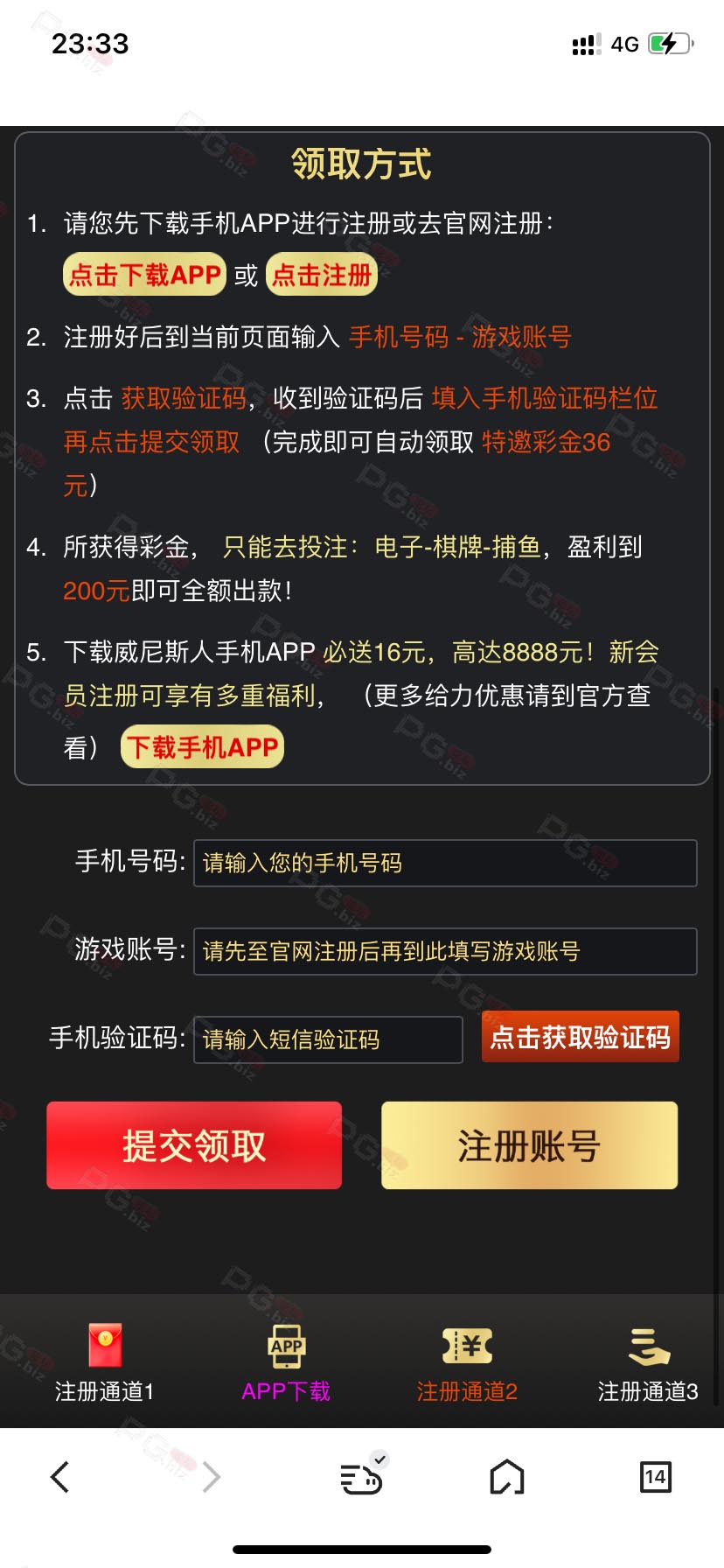
Task: Go back with the browser back arrow
Action: pyautogui.click(x=59, y=1477)
